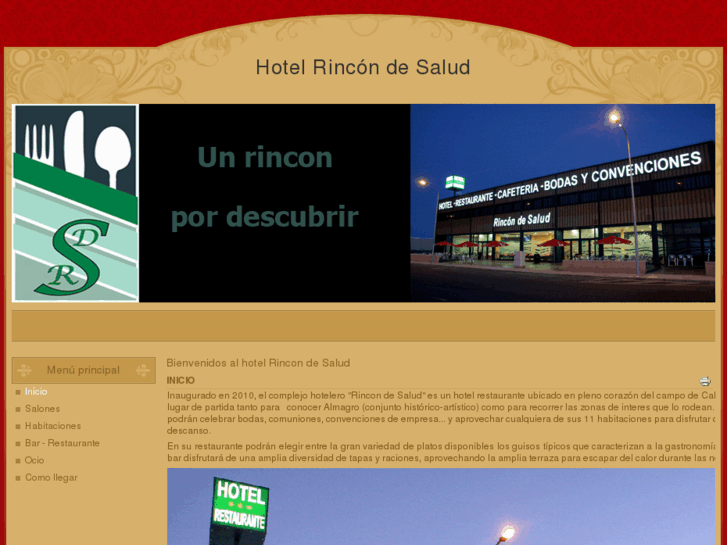727x545 pixels.
Task: Open the Inicio menu item
Action: pyautogui.click(x=36, y=392)
